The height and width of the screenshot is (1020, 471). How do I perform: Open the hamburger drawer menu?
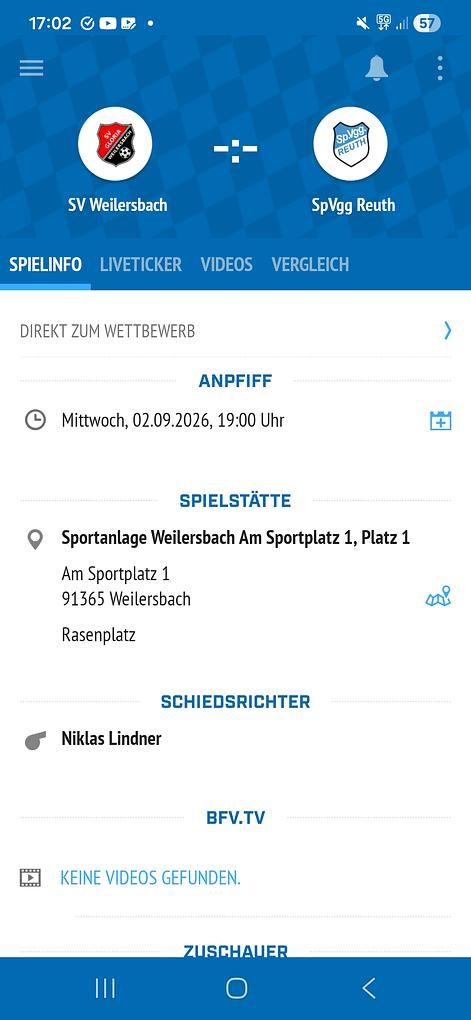pyautogui.click(x=31, y=68)
